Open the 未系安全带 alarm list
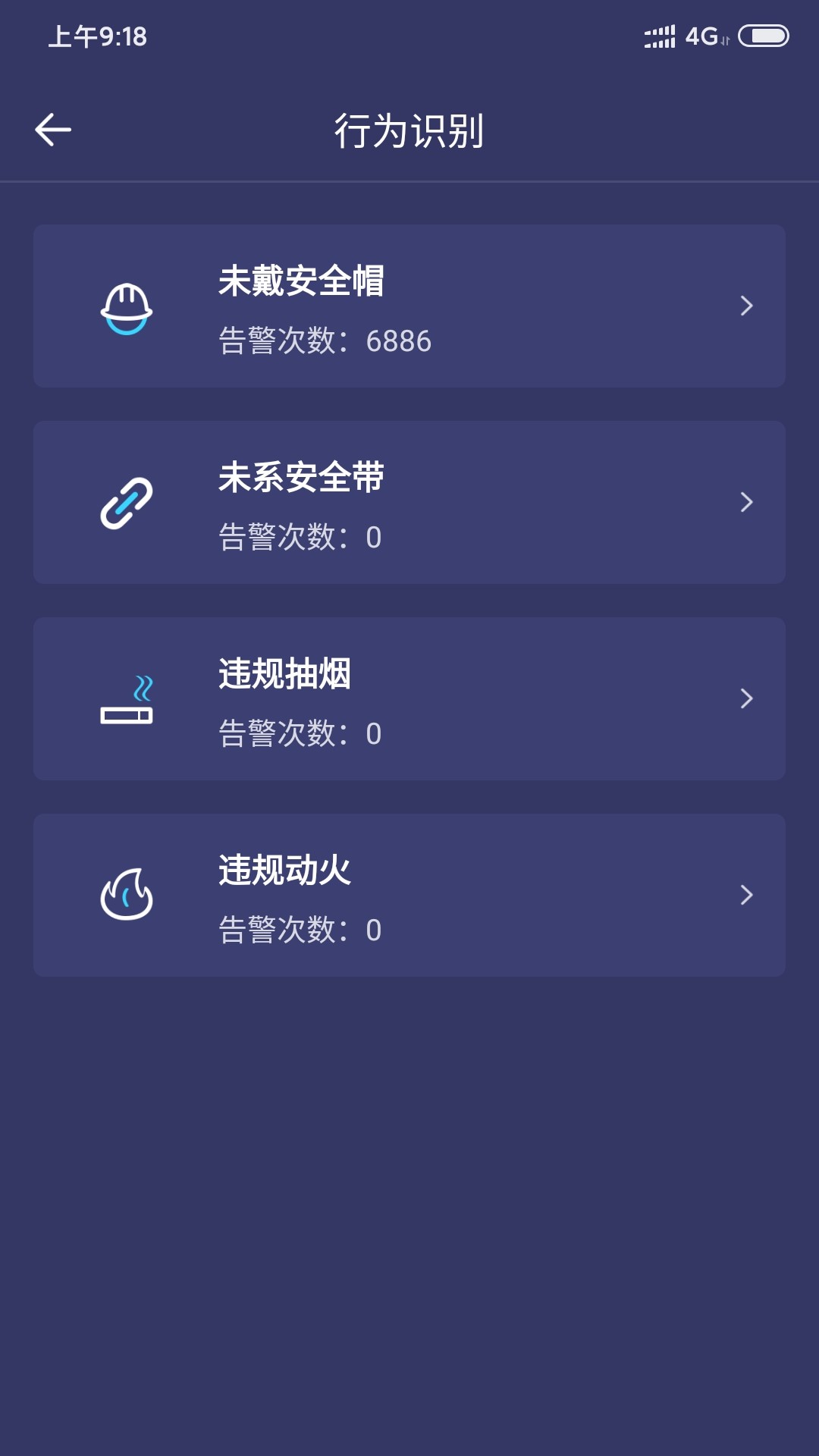819x1456 pixels. [x=409, y=502]
